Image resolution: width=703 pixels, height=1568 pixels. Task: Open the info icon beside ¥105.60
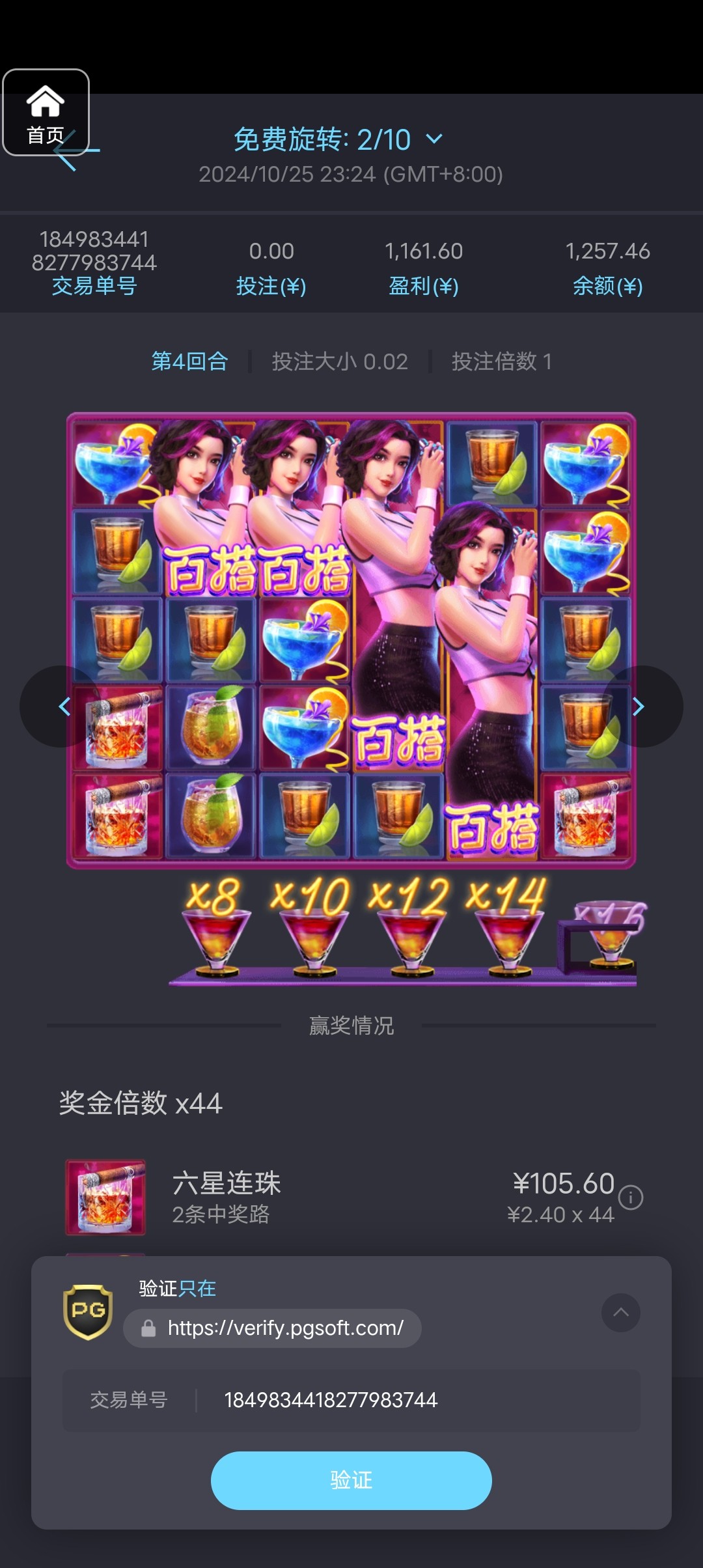pos(631,1197)
